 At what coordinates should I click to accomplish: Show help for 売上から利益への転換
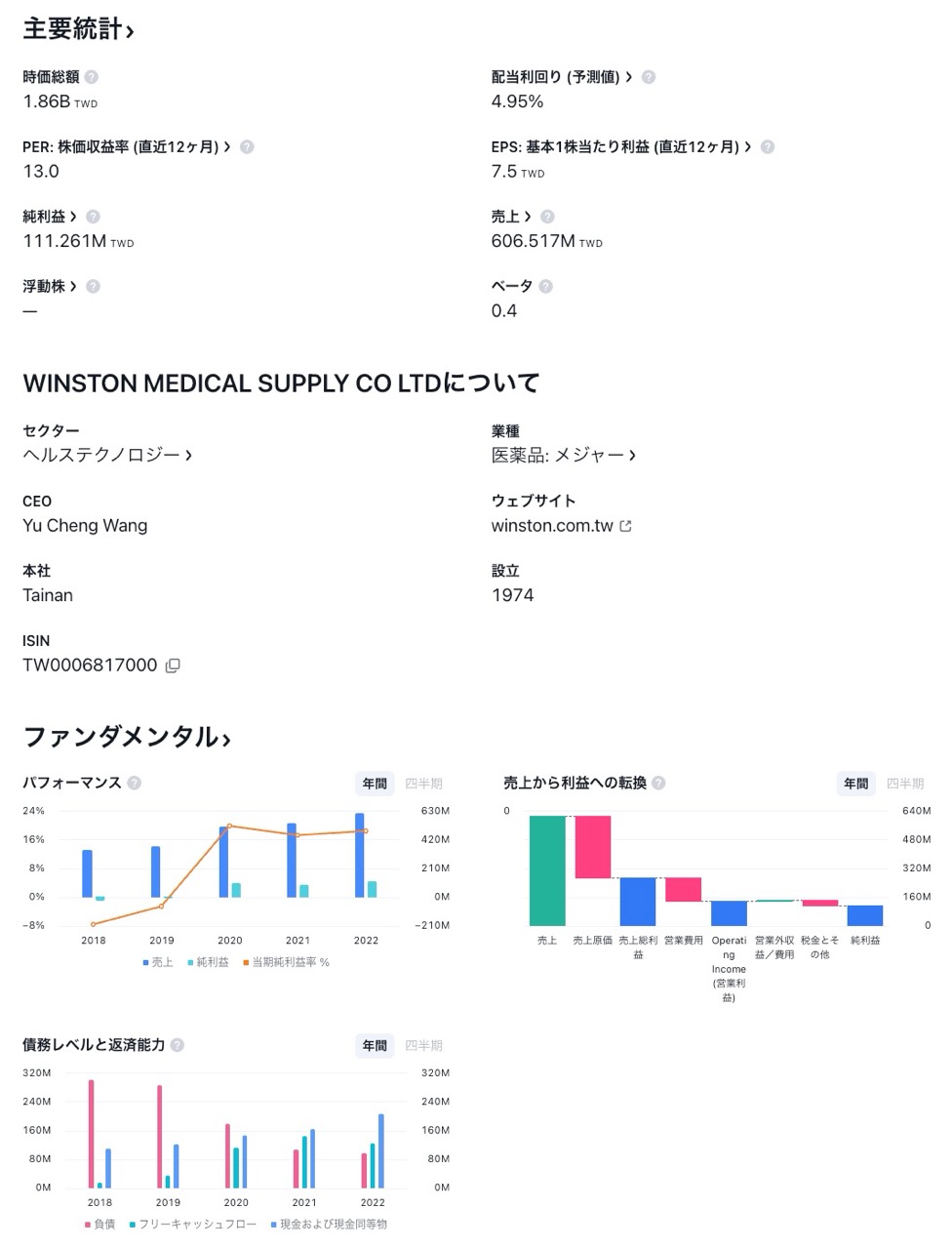click(x=659, y=783)
